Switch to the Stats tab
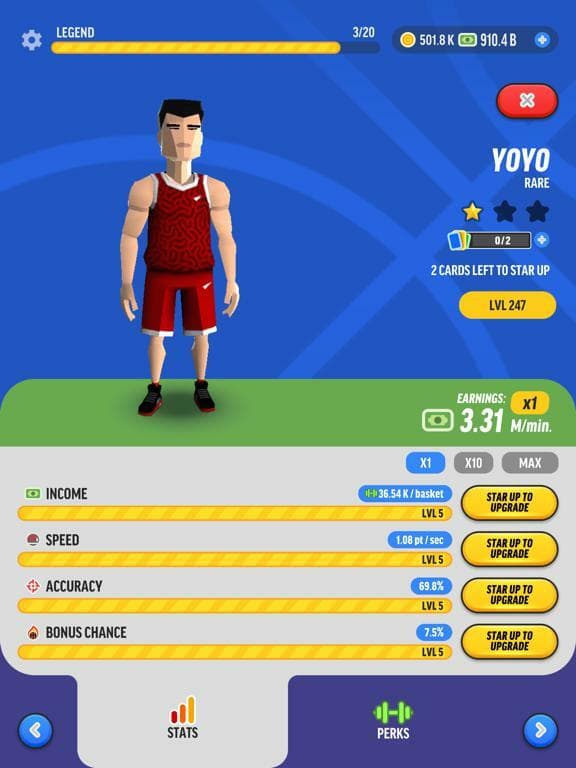Viewport: 576px width, 768px height. (183, 718)
